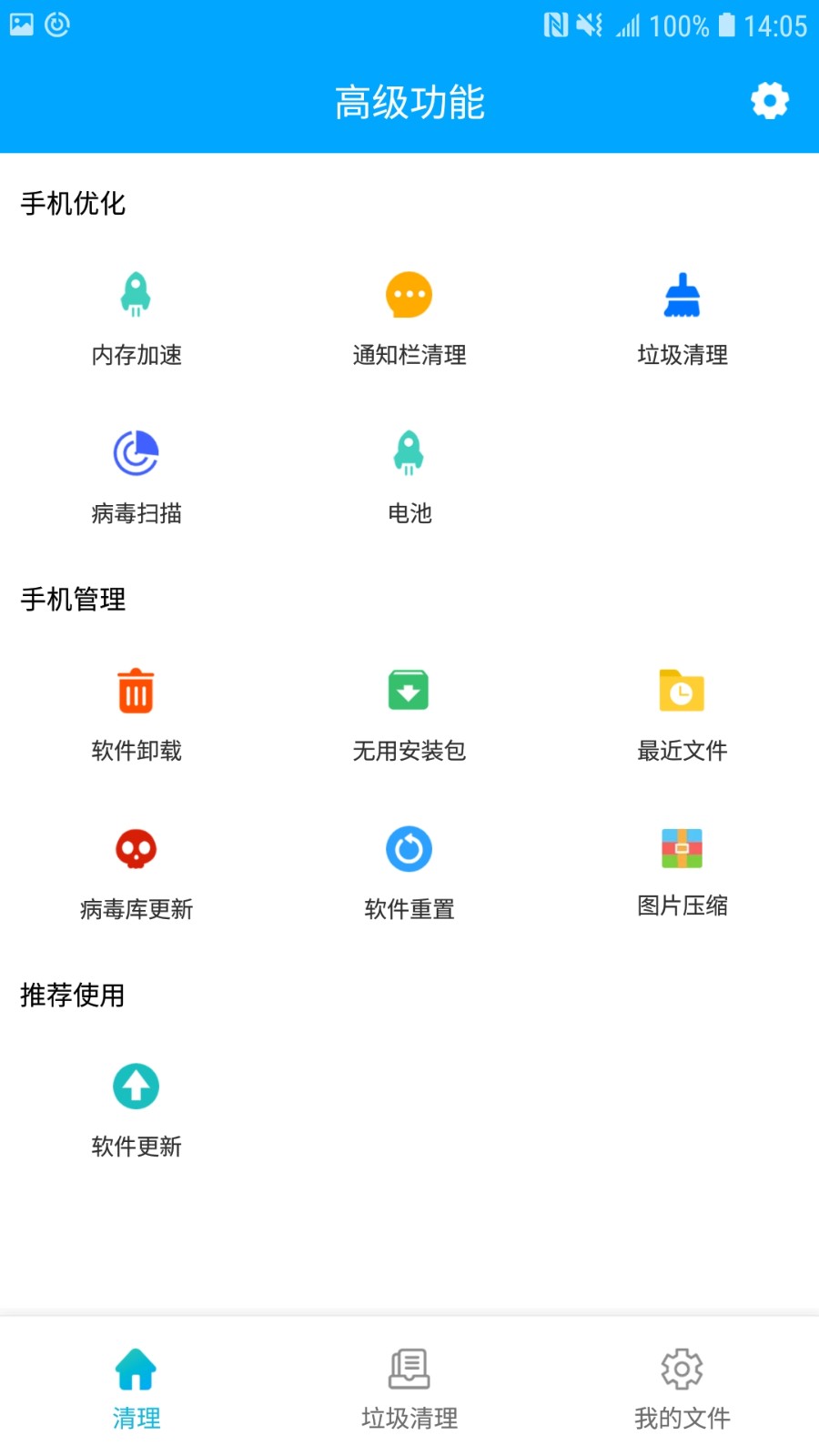Screen dimensions: 819x1456
Task: Check 软件更新 software updates
Action: click(x=136, y=1108)
